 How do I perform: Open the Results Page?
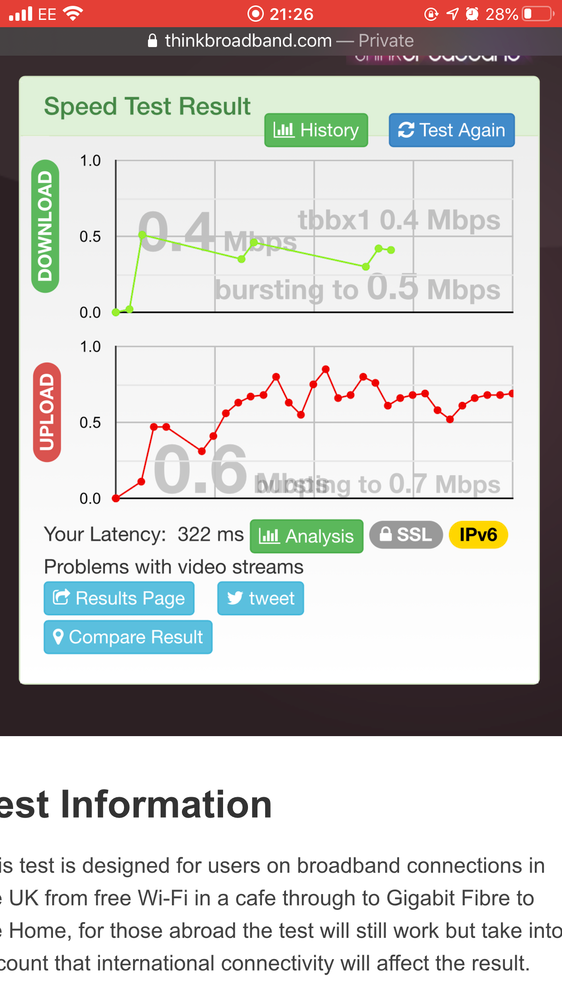click(x=119, y=598)
